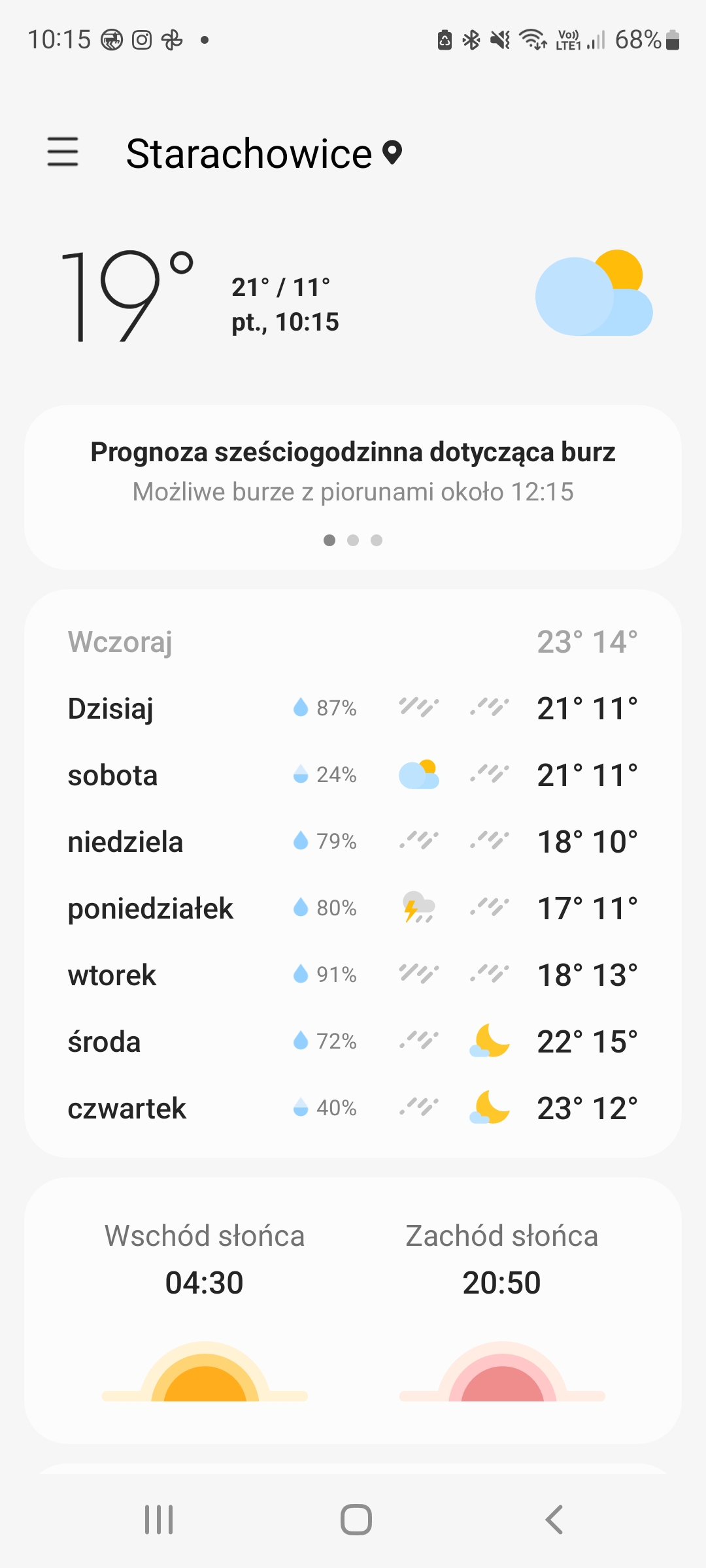The height and width of the screenshot is (1568, 706).
Task: Open the hamburger drawer menu
Action: [63, 152]
